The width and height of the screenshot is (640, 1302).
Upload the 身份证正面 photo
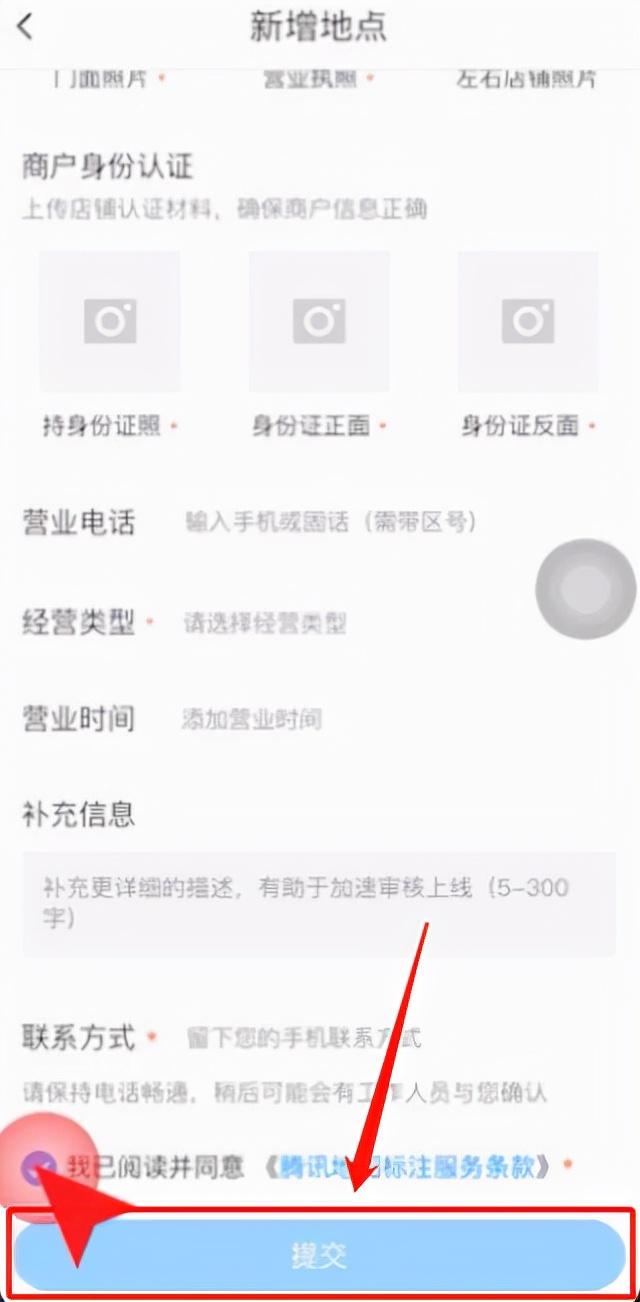point(319,321)
